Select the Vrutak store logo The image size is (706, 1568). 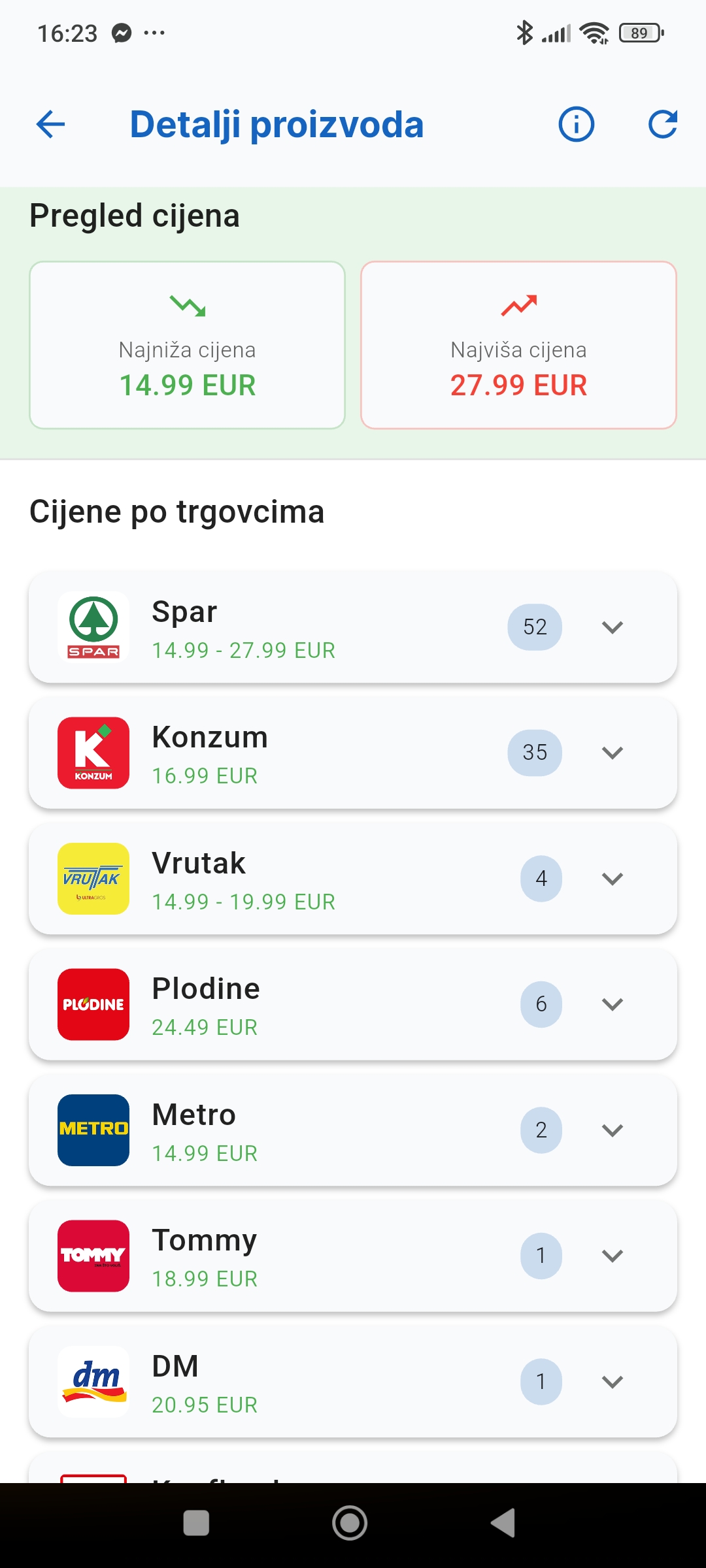pos(93,879)
